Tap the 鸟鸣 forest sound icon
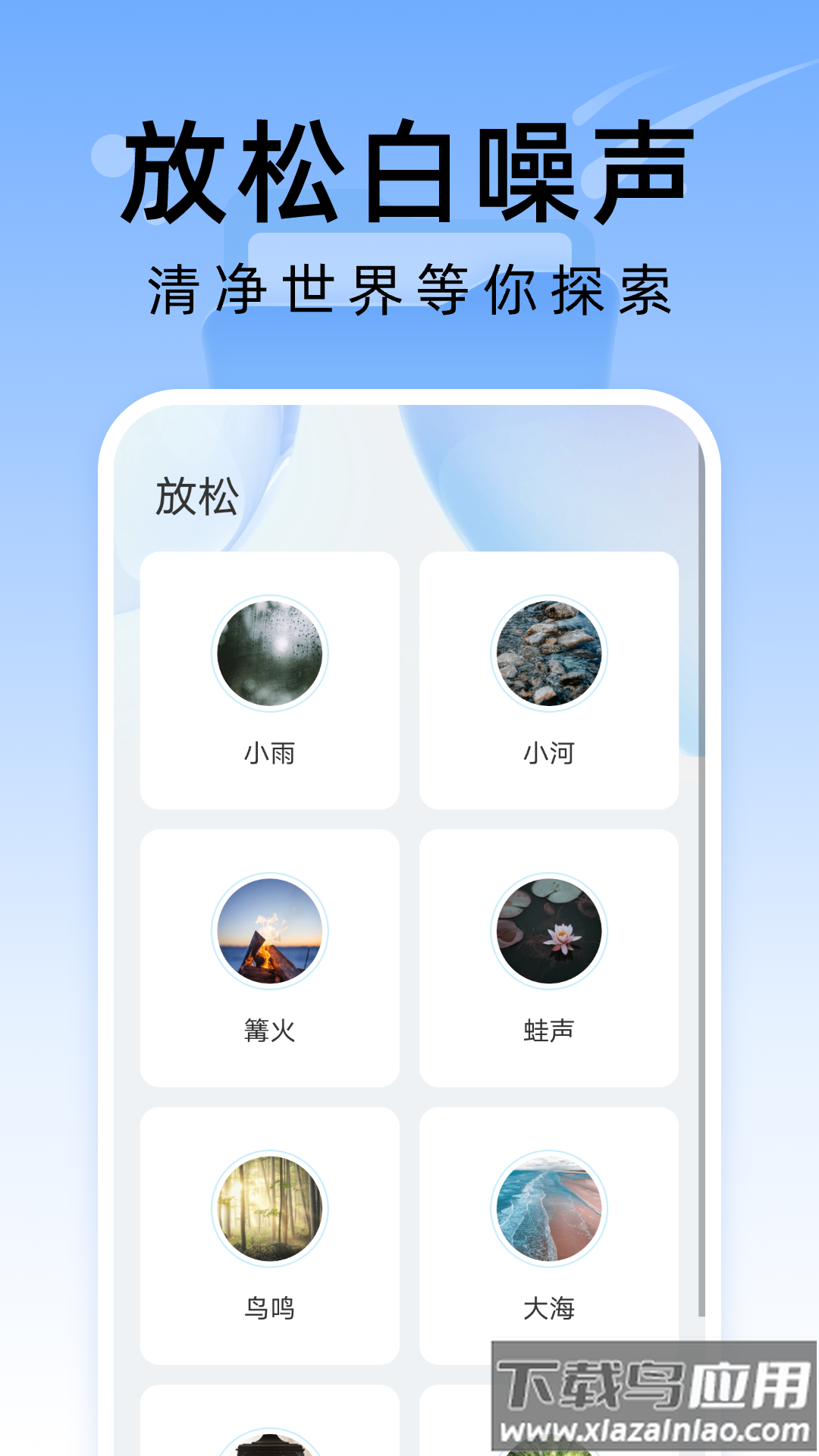Viewport: 819px width, 1456px height. click(270, 1210)
